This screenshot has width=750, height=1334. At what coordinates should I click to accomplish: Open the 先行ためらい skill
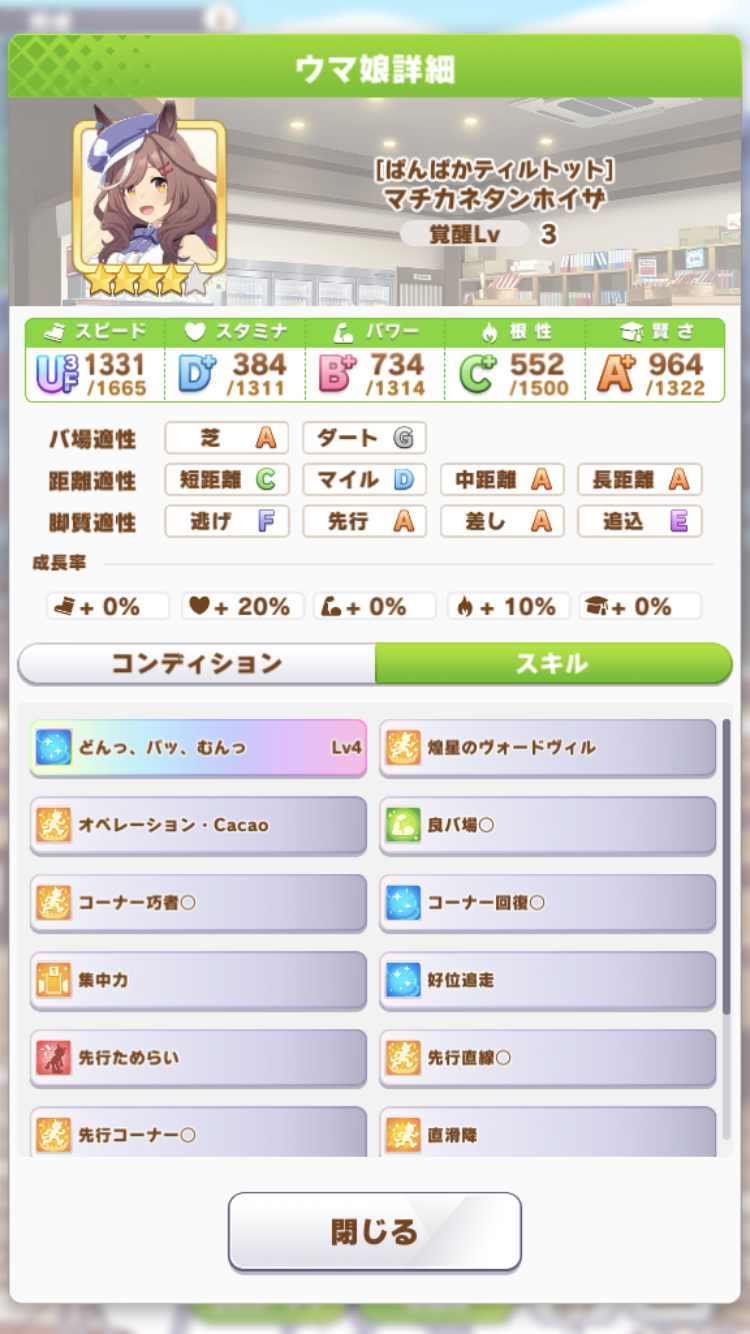(198, 1057)
